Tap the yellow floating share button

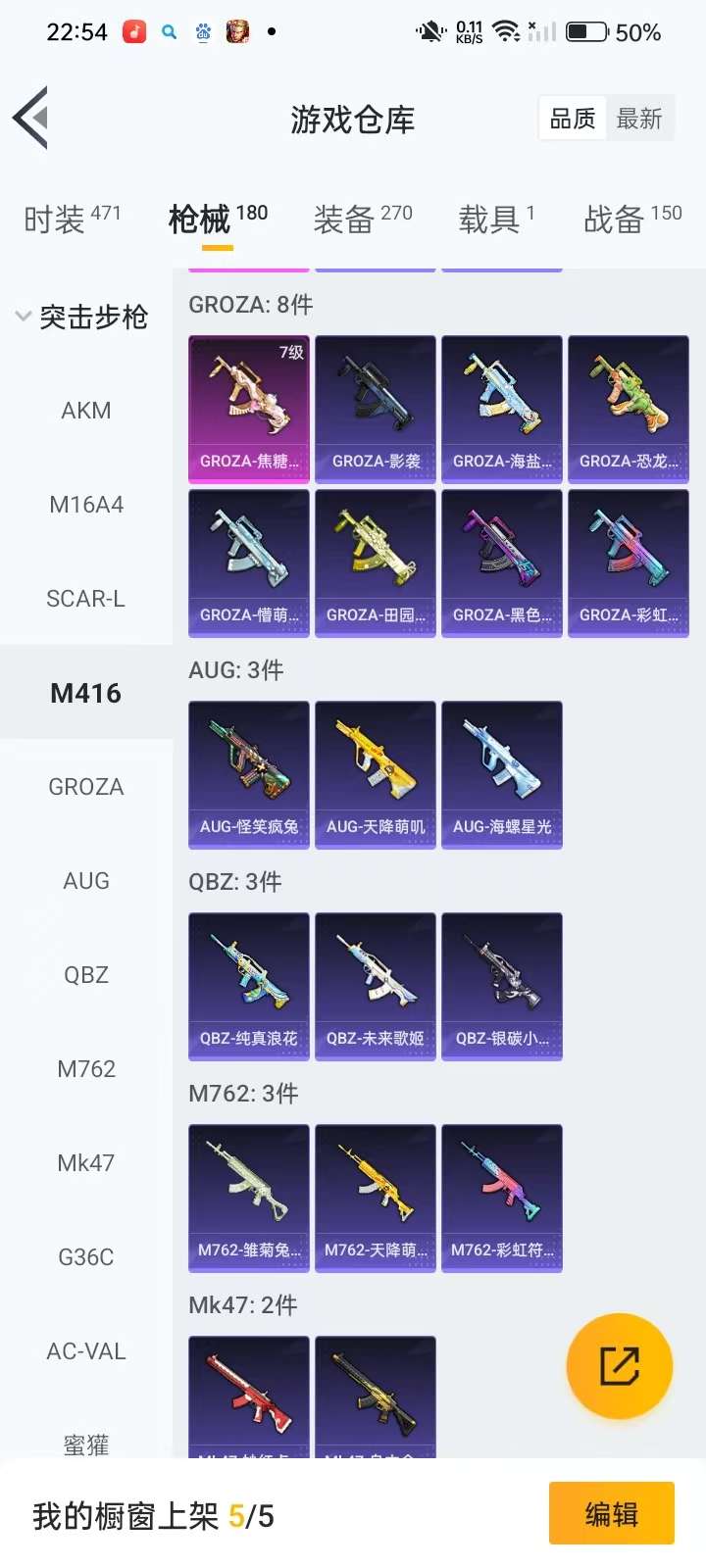620,1365
